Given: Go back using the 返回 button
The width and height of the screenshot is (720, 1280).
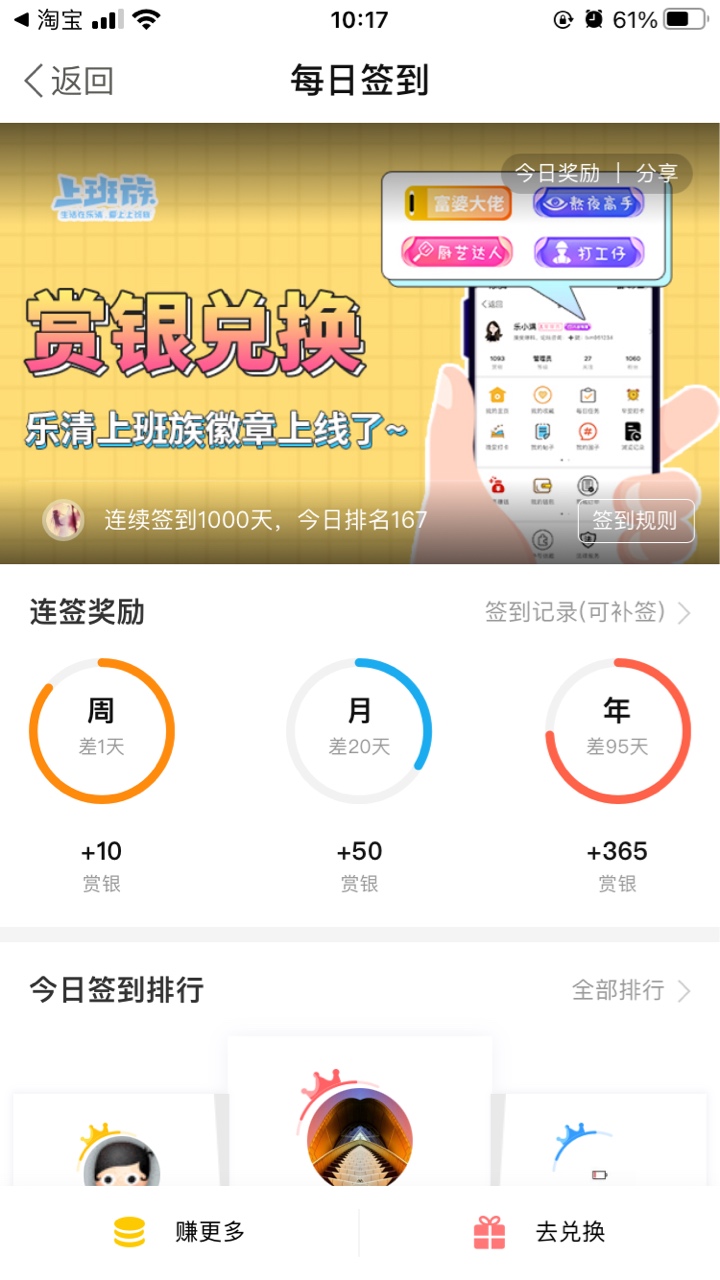Looking at the screenshot, I should pyautogui.click(x=68, y=81).
